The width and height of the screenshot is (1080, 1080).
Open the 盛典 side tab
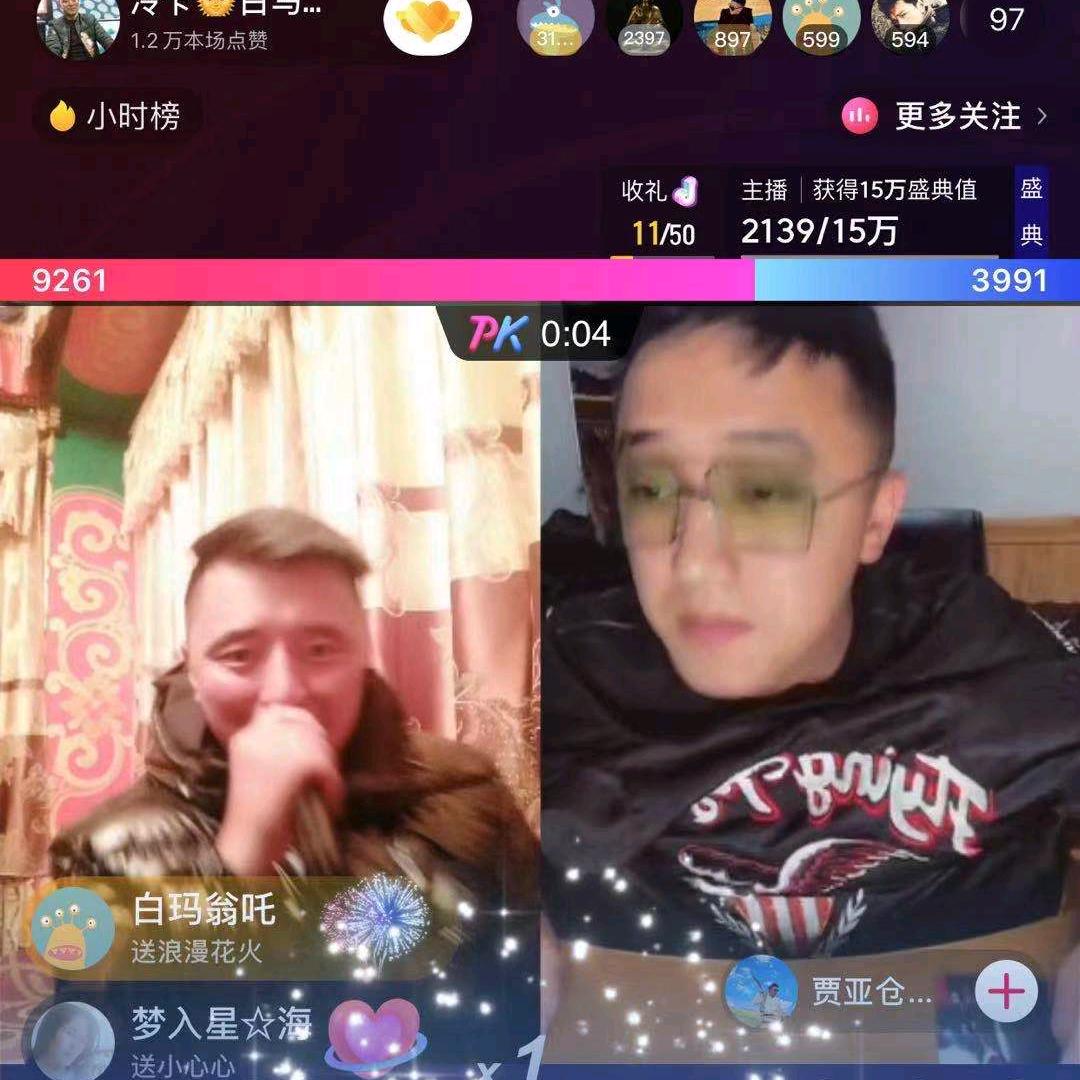click(x=1031, y=212)
